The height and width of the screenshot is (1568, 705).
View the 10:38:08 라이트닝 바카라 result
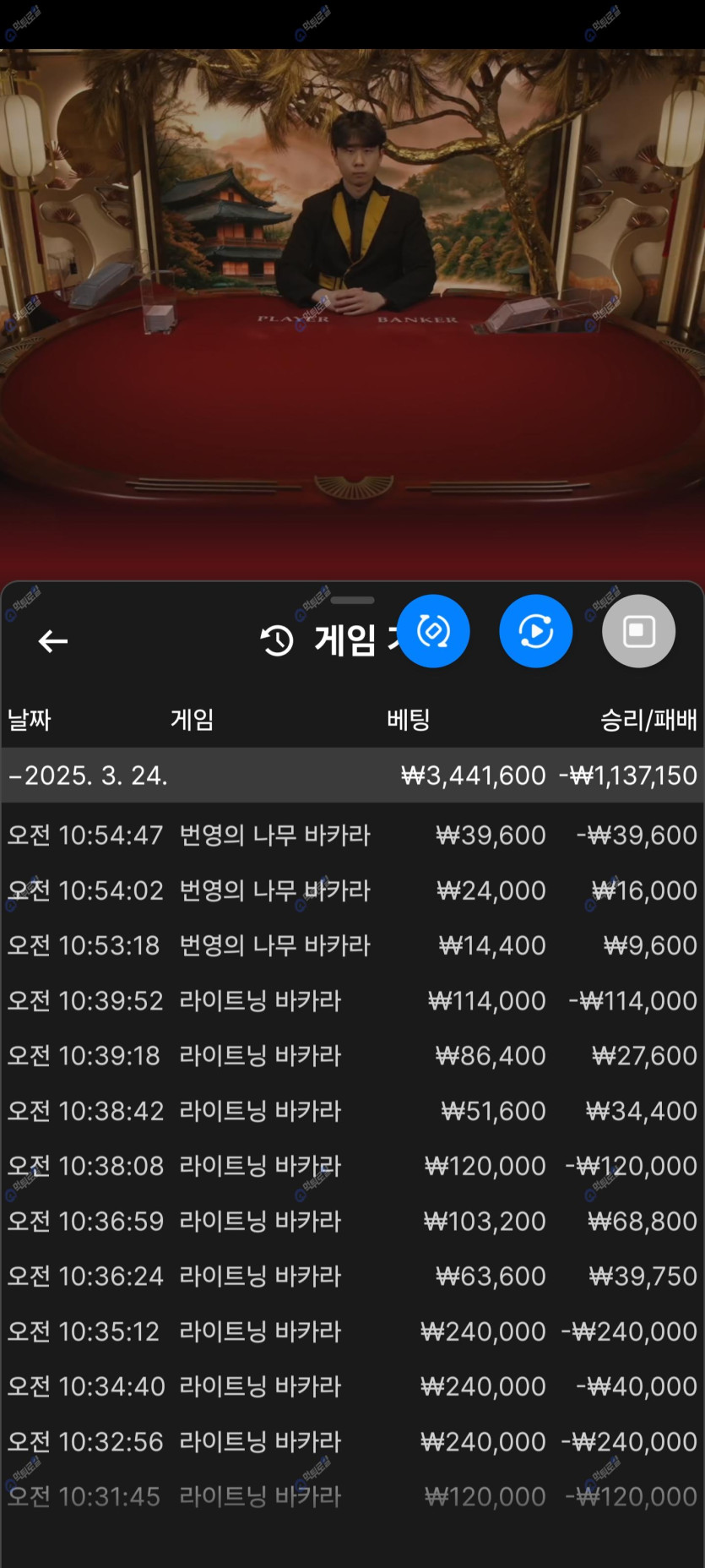[x=352, y=1166]
